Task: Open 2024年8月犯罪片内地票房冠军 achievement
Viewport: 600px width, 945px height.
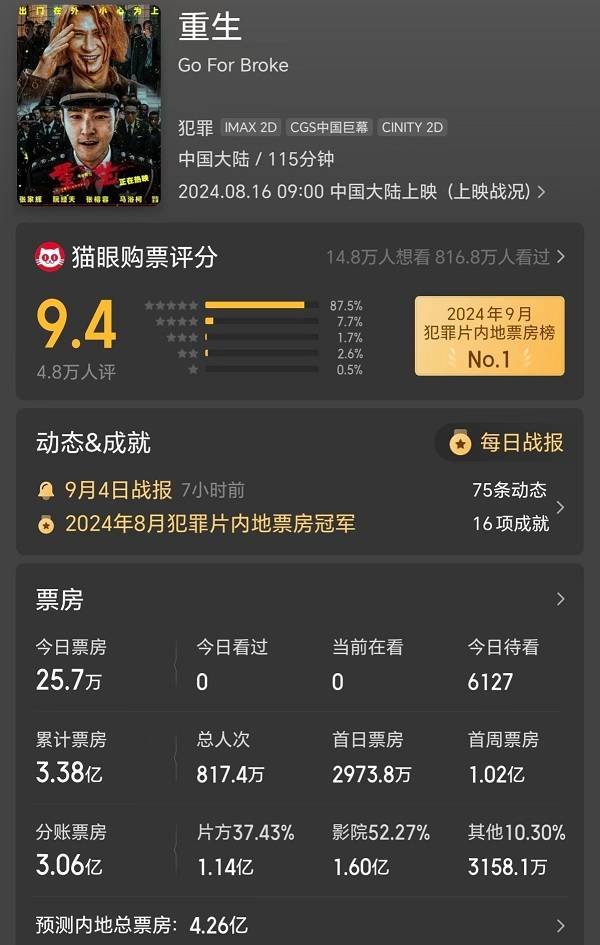Action: click(209, 523)
